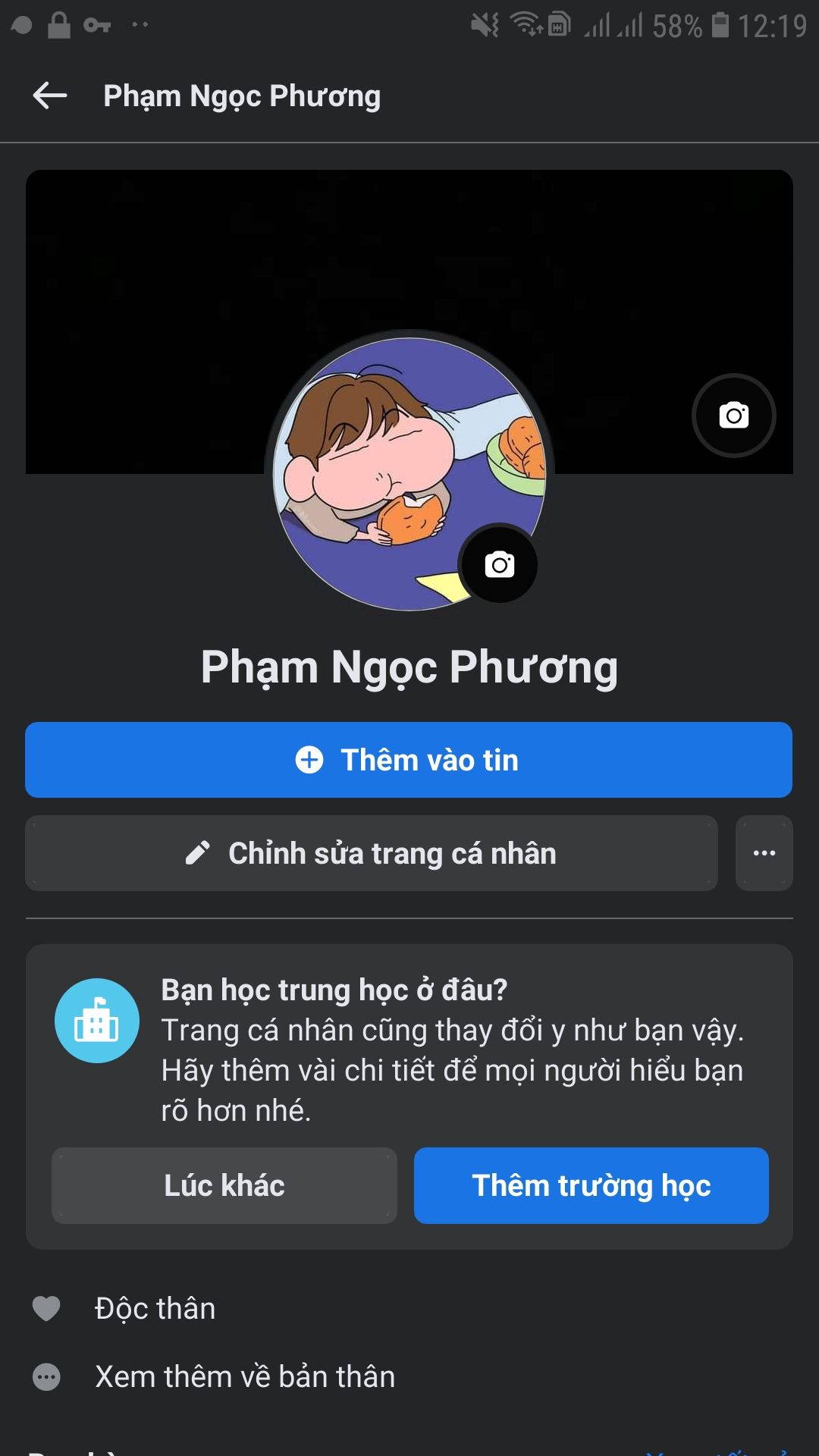Screen dimensions: 819x1456
Task: Go back using the top arrow
Action: pos(50,96)
